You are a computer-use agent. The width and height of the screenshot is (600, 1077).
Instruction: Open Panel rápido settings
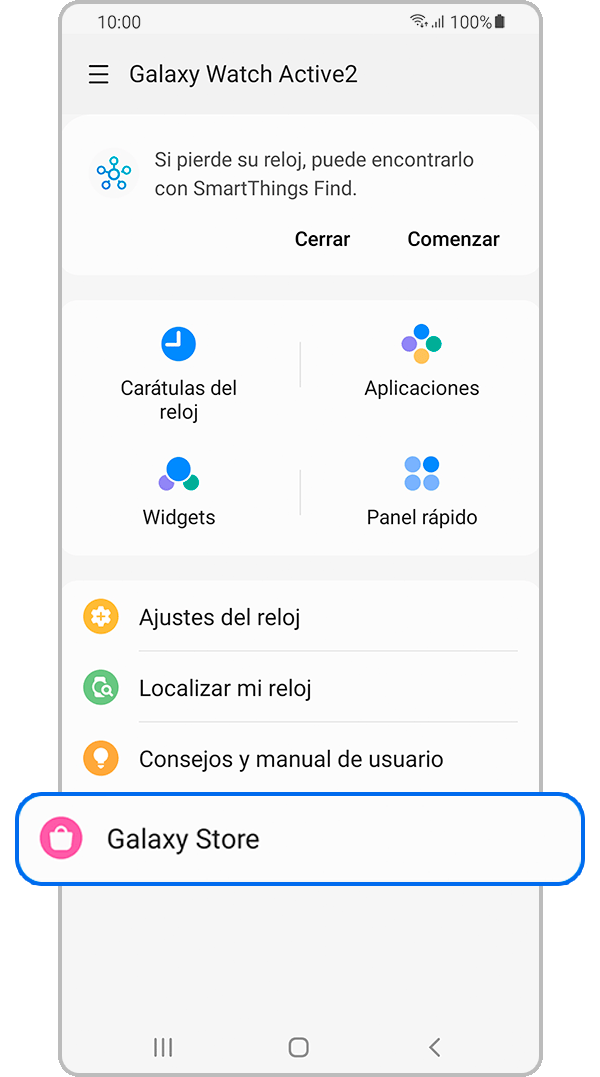coord(421,490)
